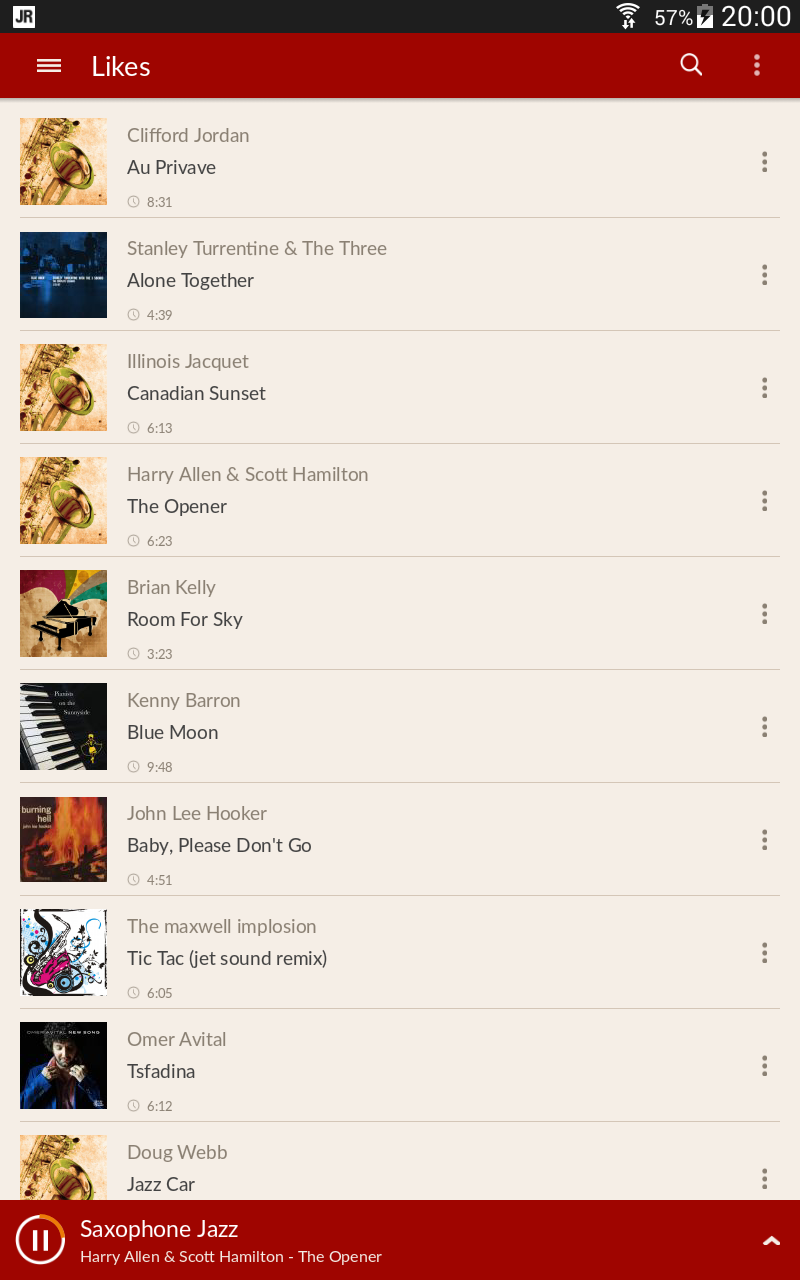Select Saxophone Jazz in the playback bar
The width and height of the screenshot is (800, 1280).
(159, 1228)
